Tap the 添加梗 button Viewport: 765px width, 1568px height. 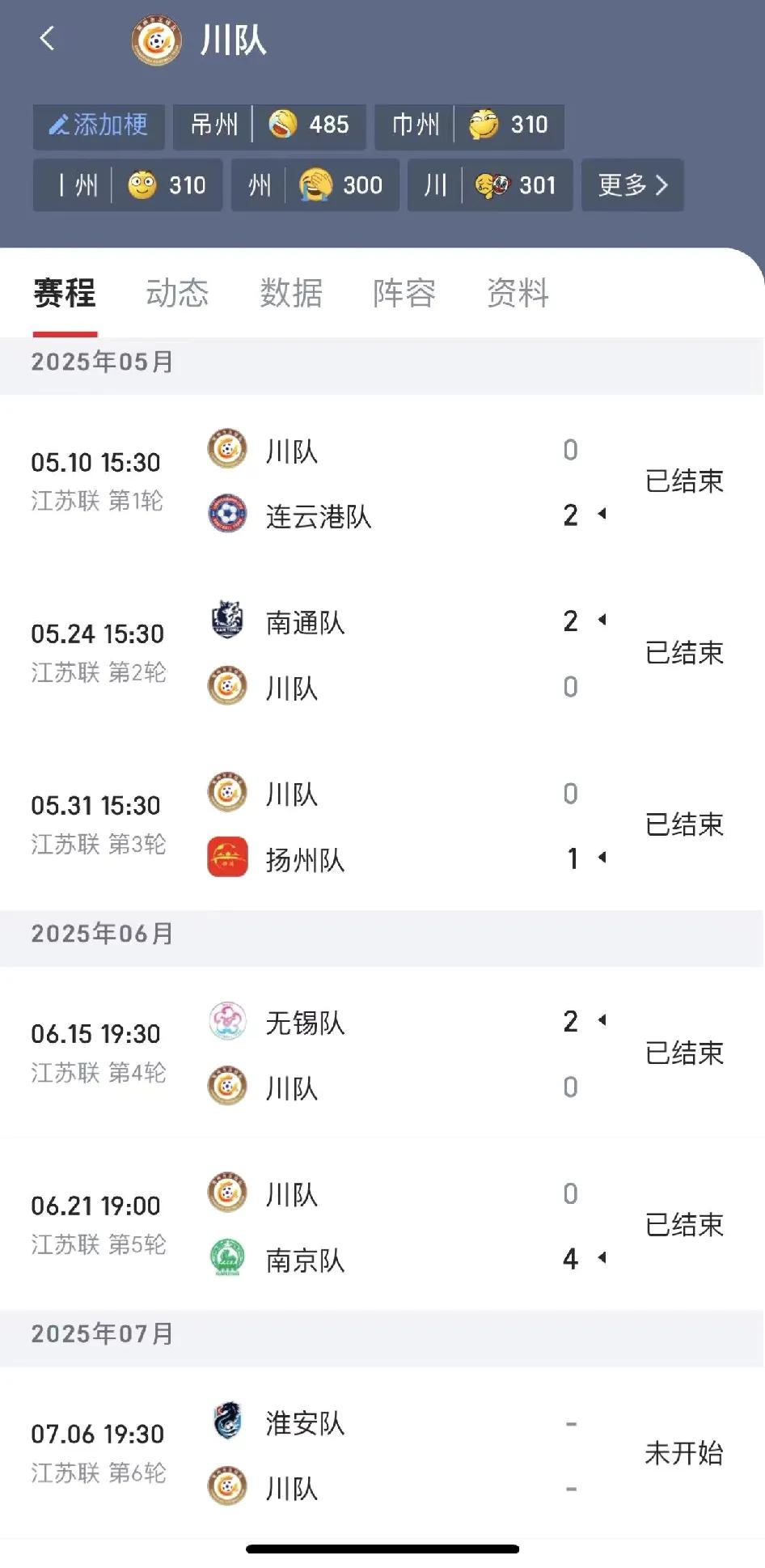pyautogui.click(x=99, y=125)
